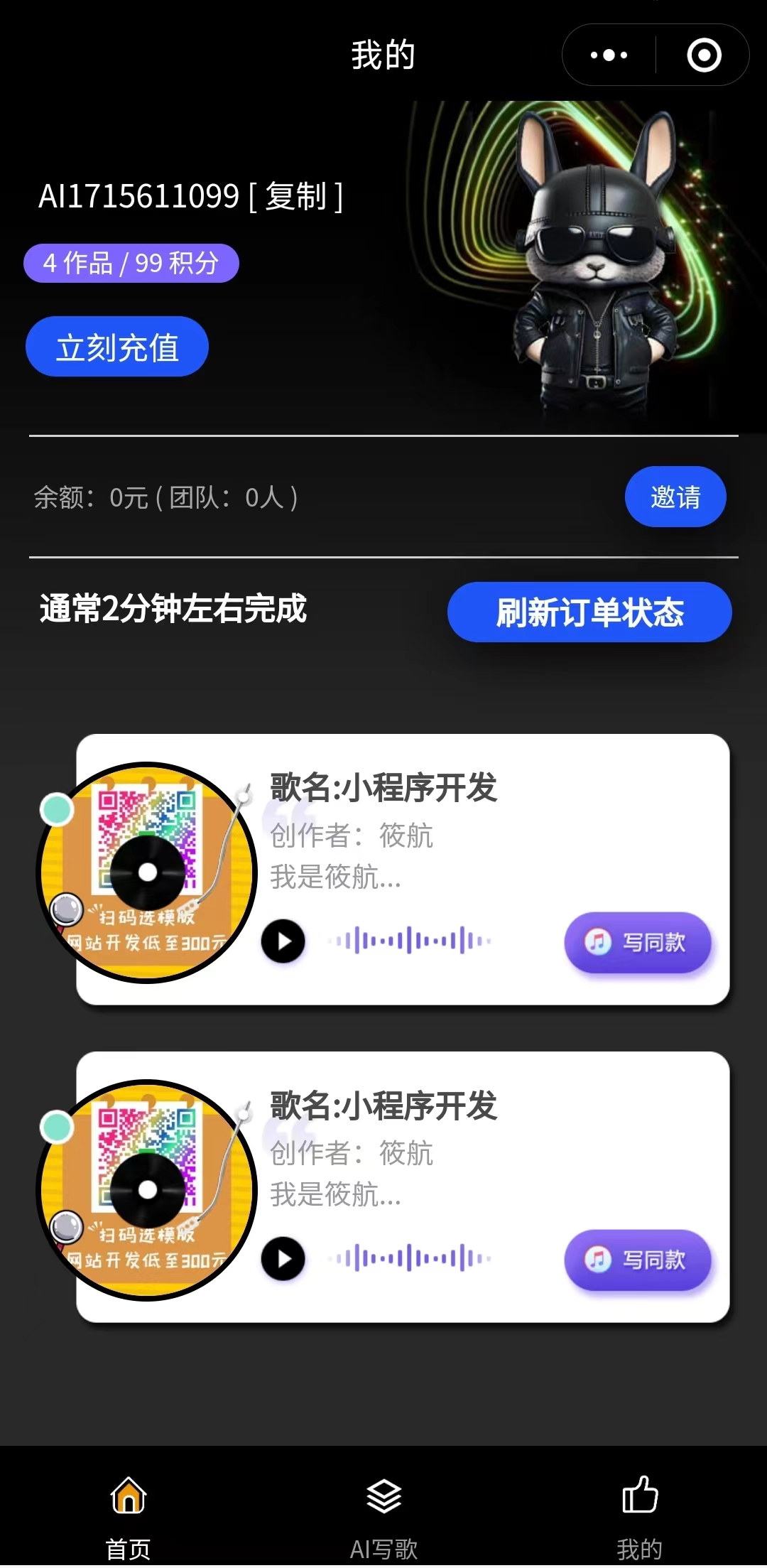Close the mini program
The image size is (767, 1568).
coord(704,55)
